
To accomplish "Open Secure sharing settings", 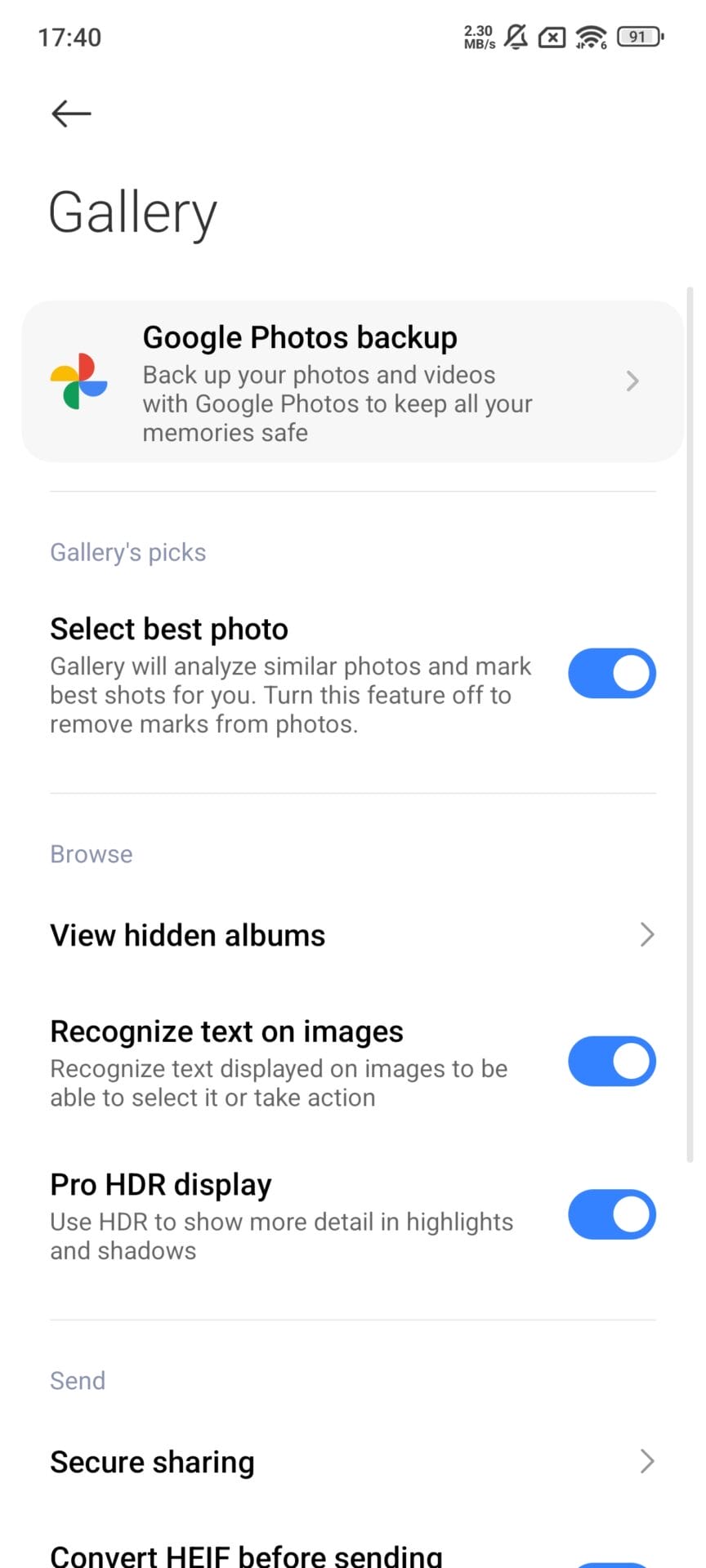I will (351, 1462).
